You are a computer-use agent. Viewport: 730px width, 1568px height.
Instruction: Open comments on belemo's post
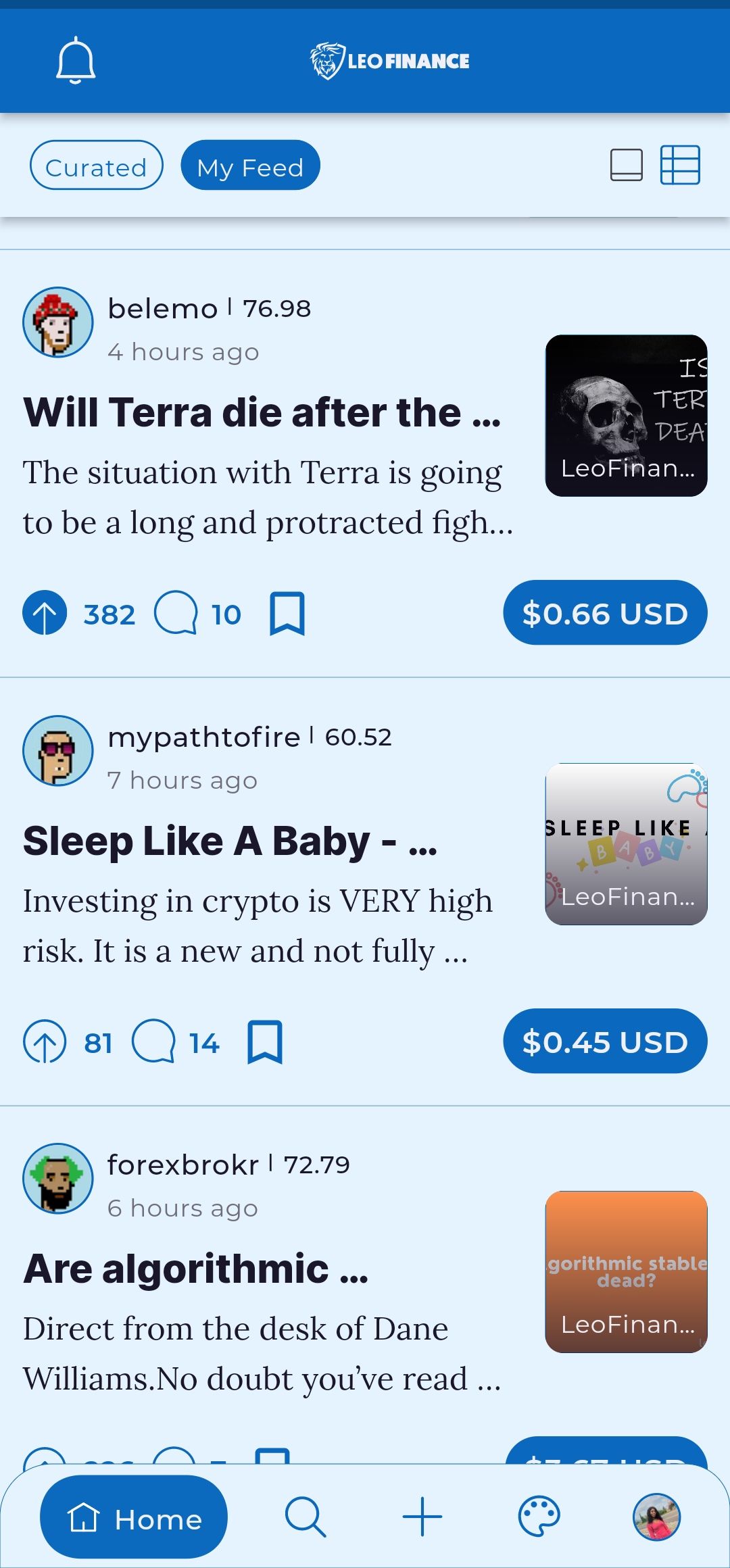(x=176, y=614)
